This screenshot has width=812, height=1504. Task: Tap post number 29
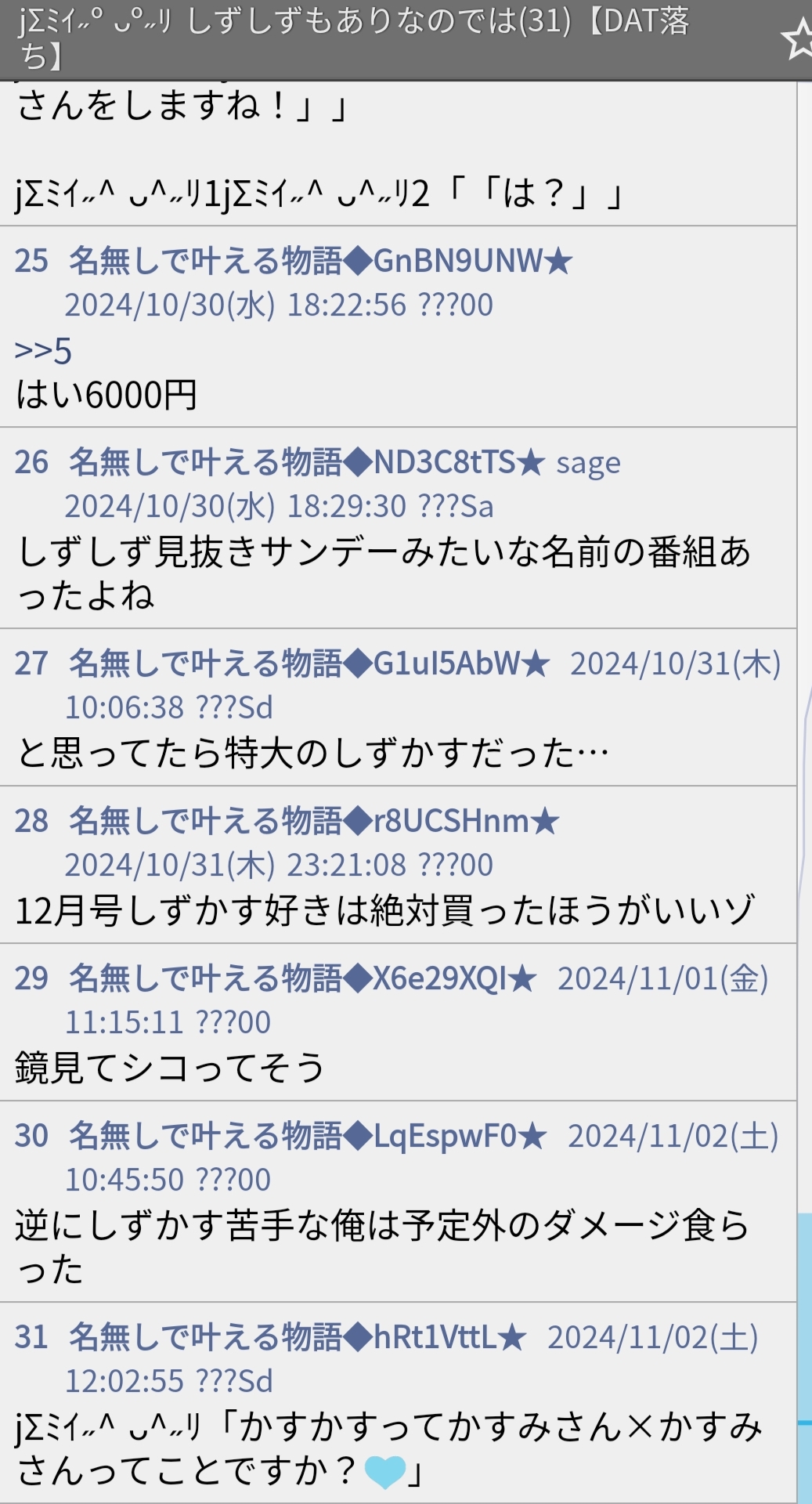coord(31,978)
